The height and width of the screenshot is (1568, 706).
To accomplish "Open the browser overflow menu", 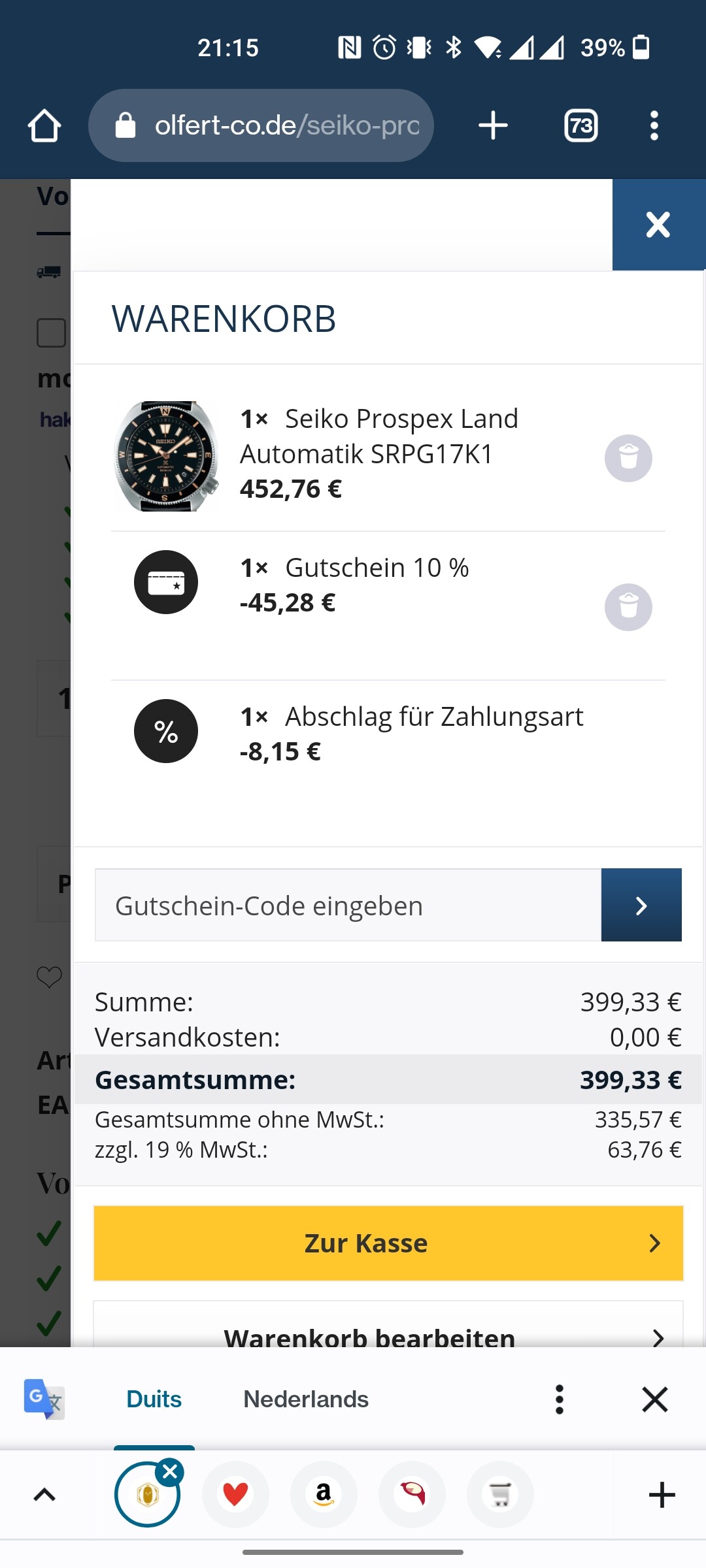I will point(654,125).
